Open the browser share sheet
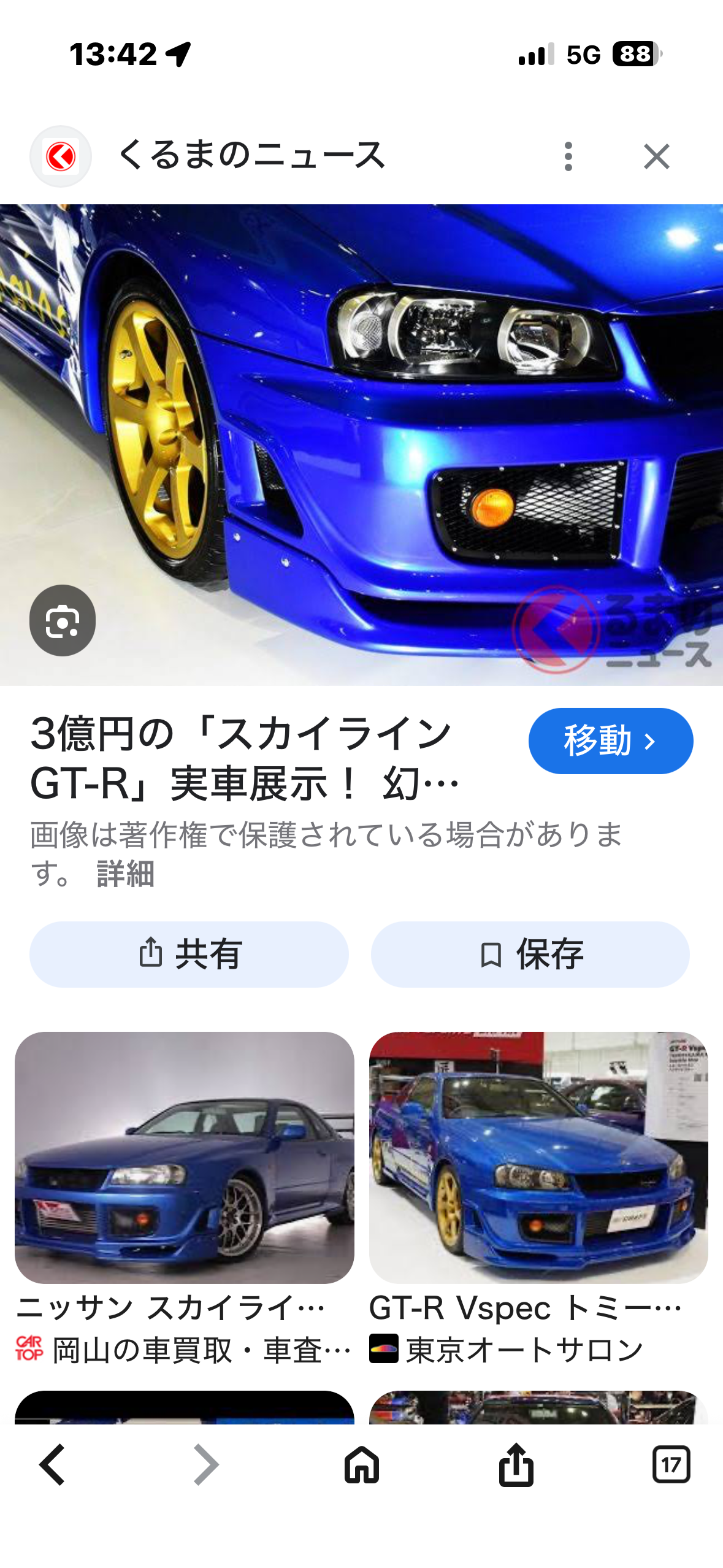 [516, 1465]
